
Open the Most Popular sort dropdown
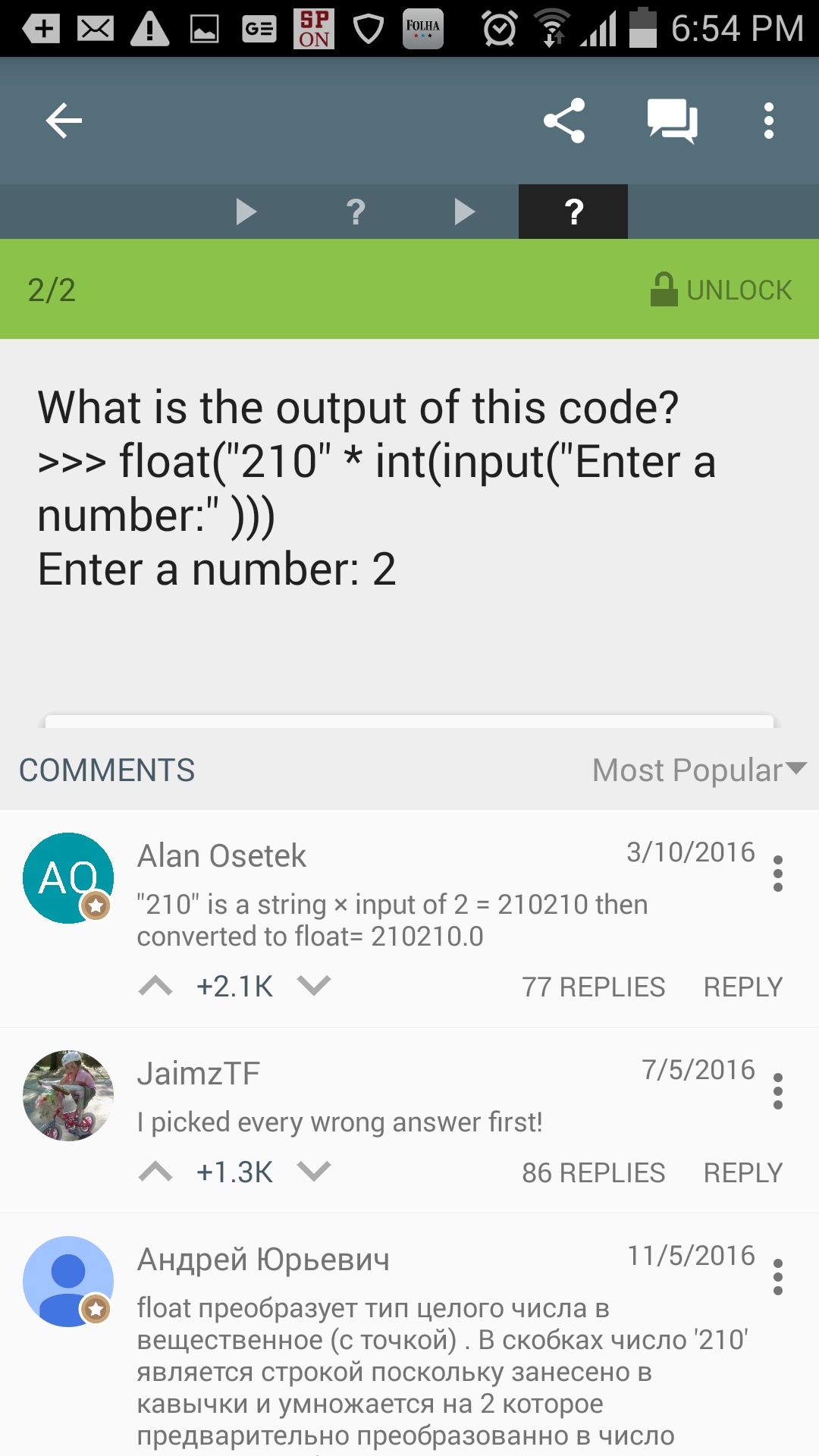[698, 770]
